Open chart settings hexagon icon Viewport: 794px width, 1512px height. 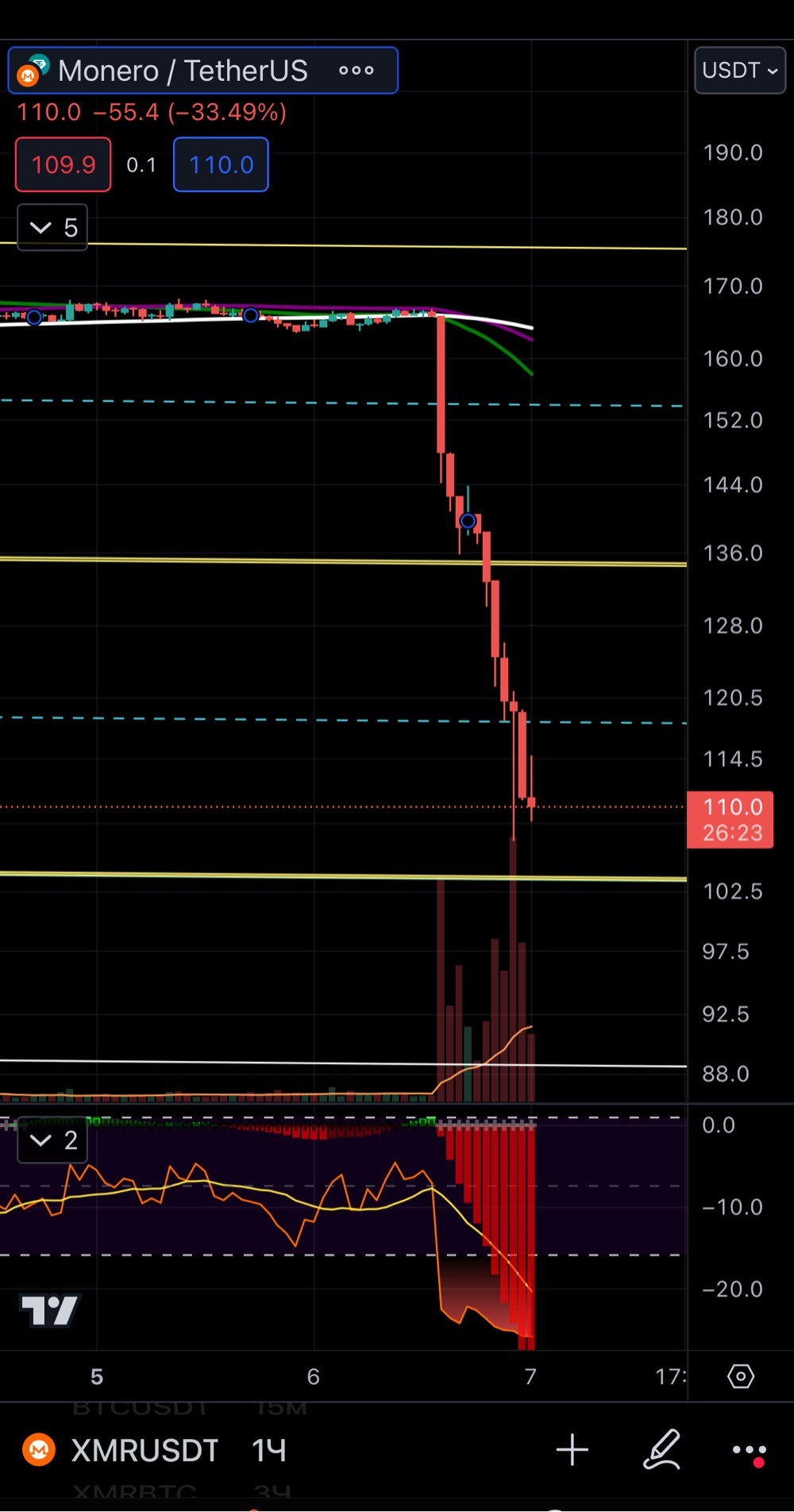tap(741, 1376)
